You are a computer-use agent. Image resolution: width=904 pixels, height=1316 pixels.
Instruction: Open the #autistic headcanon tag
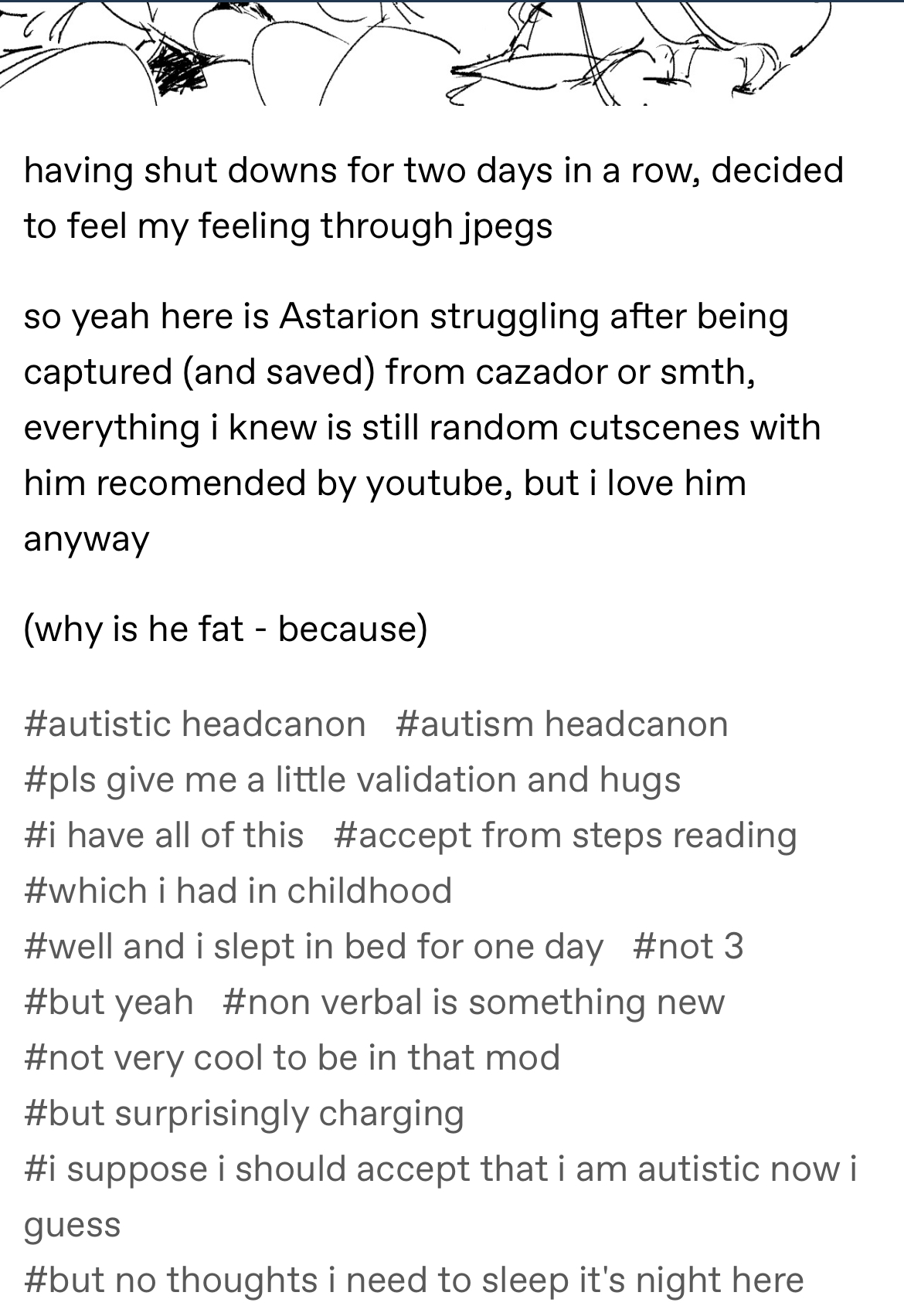(195, 724)
